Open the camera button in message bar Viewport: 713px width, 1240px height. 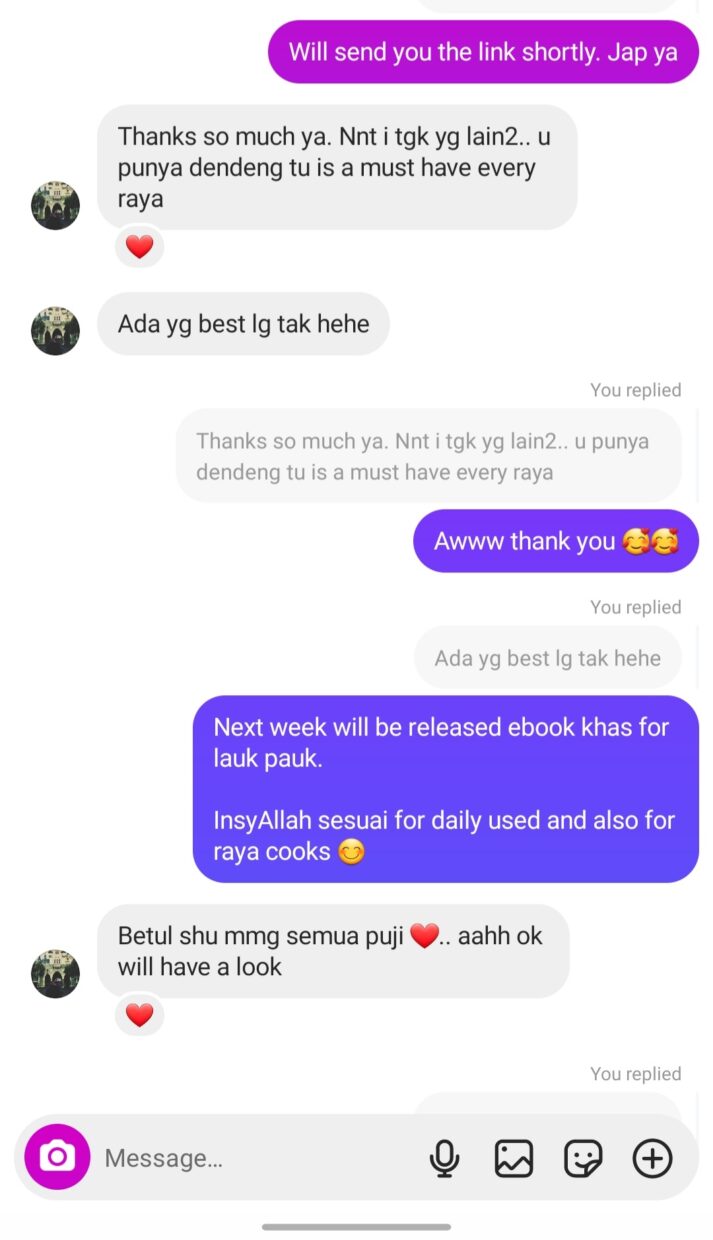pos(57,1157)
